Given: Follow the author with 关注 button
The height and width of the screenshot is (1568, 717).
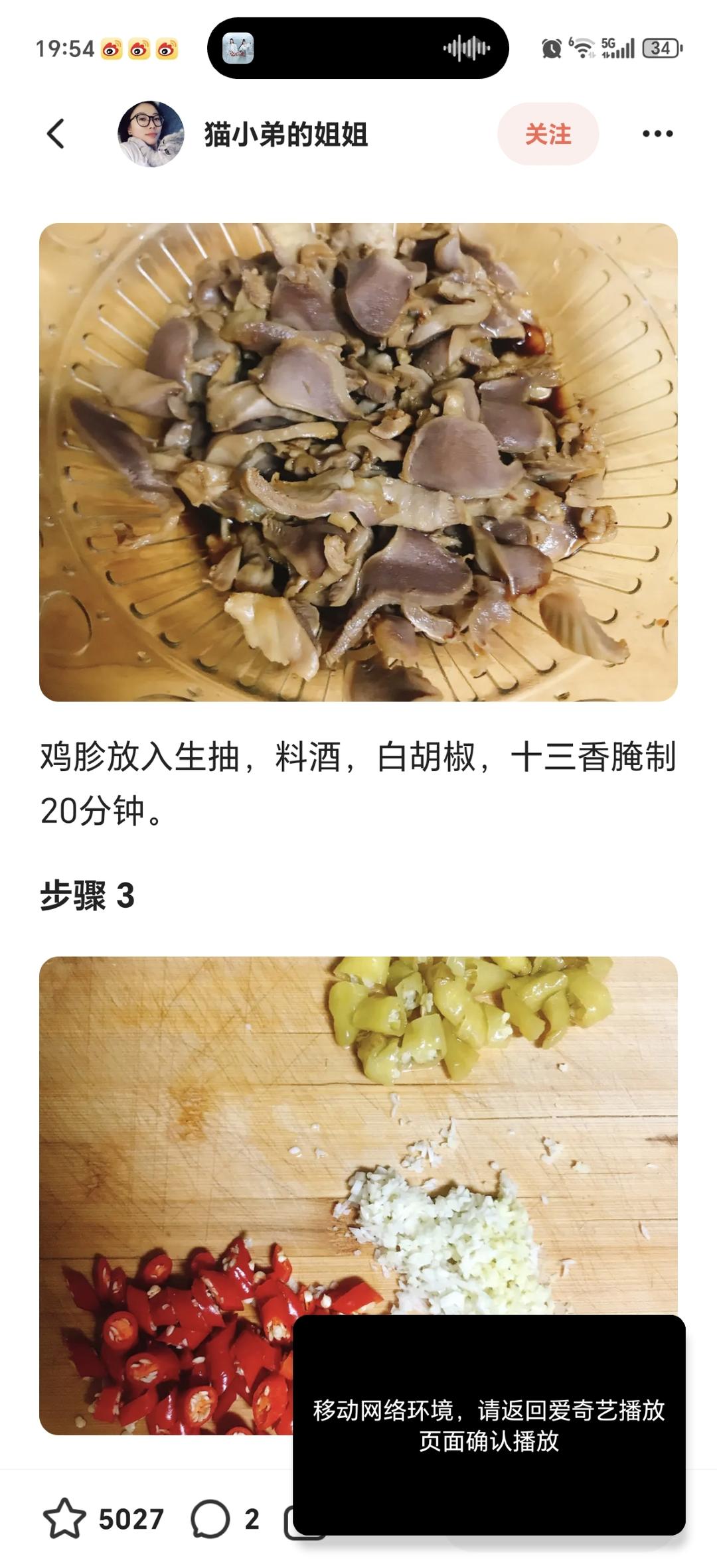Looking at the screenshot, I should pos(548,134).
